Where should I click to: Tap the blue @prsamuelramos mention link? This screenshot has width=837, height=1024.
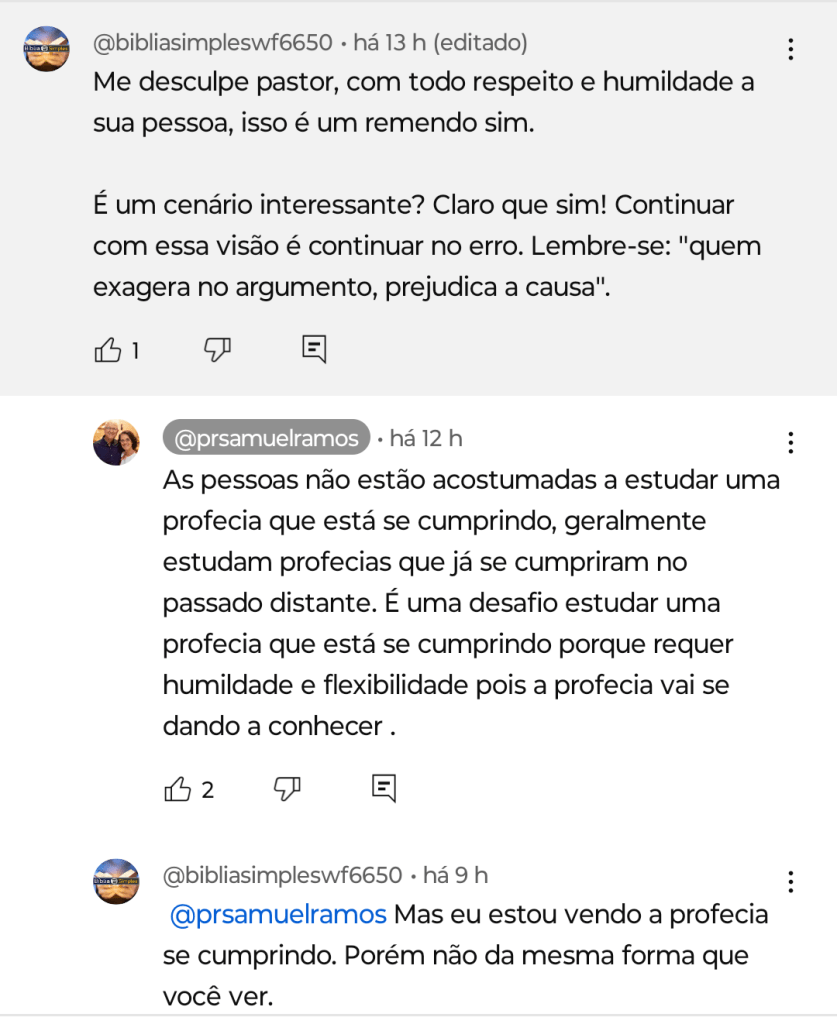(279, 915)
